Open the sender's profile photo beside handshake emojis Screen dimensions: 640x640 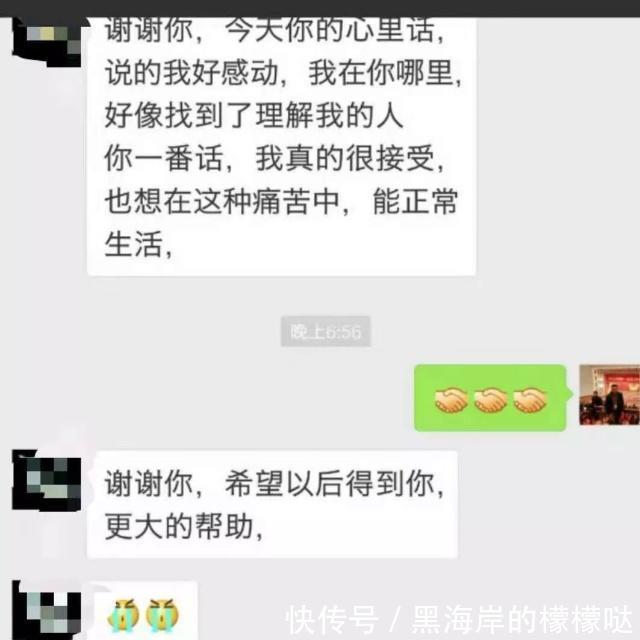[x=609, y=395]
